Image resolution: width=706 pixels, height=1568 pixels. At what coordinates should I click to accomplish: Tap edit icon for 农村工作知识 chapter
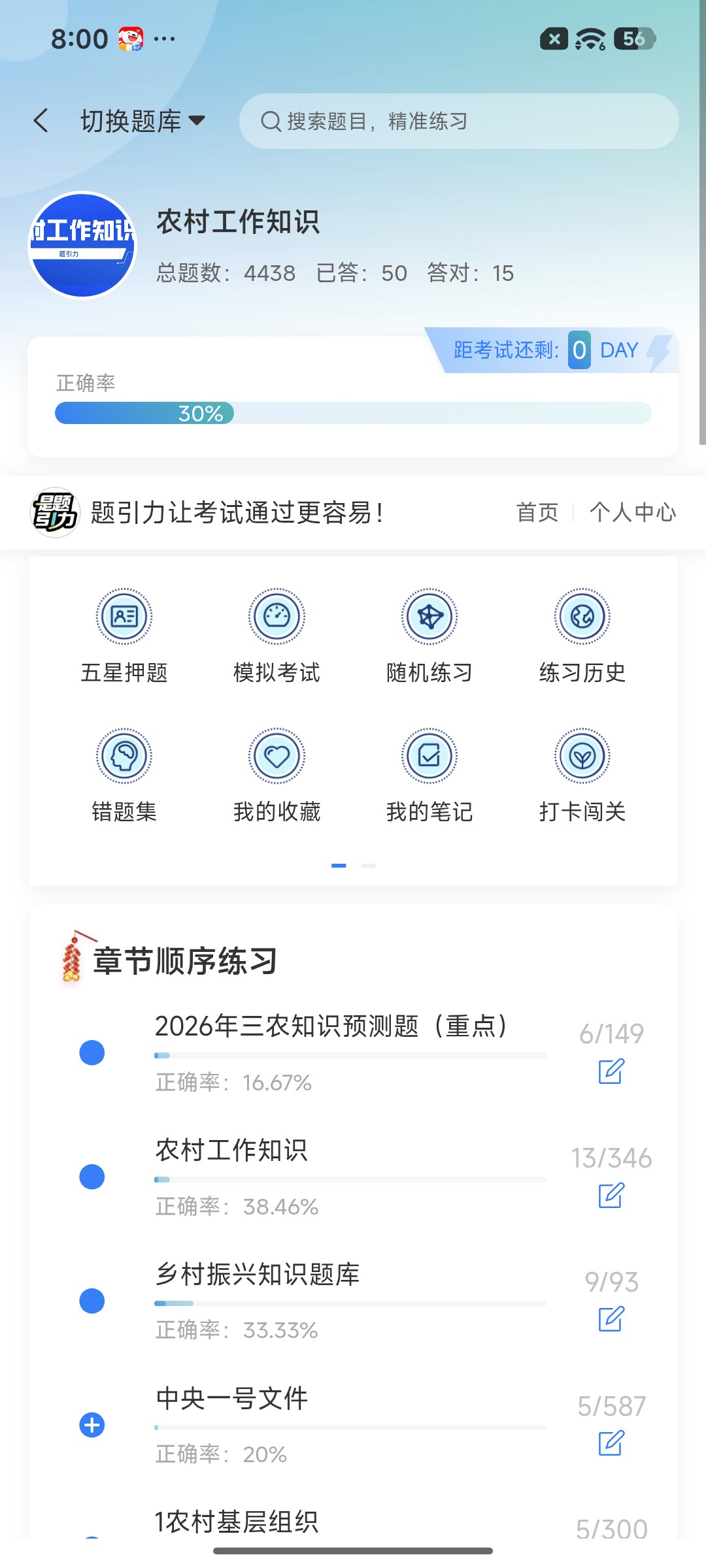611,1195
